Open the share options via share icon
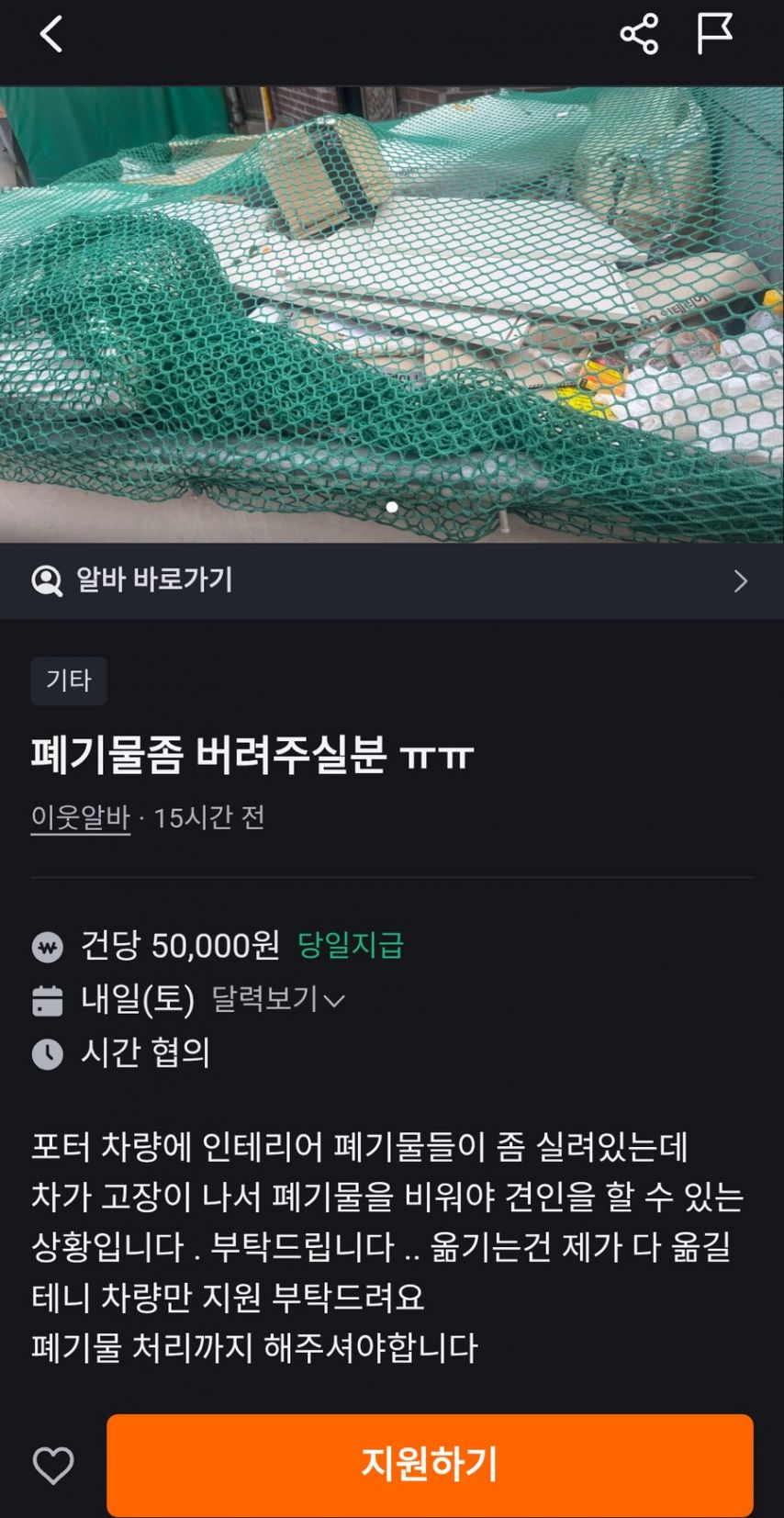Image resolution: width=784 pixels, height=1518 pixels. 640,35
